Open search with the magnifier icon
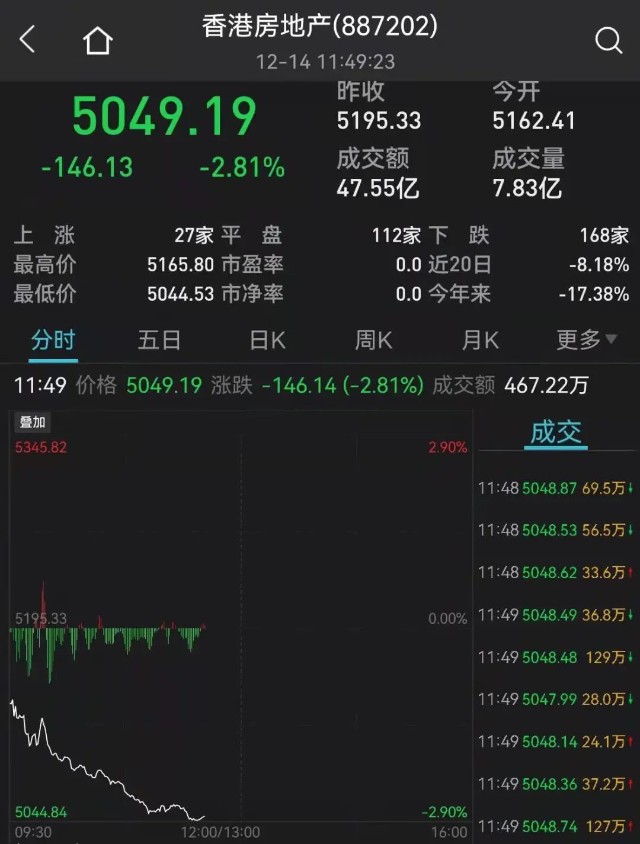 [608, 40]
